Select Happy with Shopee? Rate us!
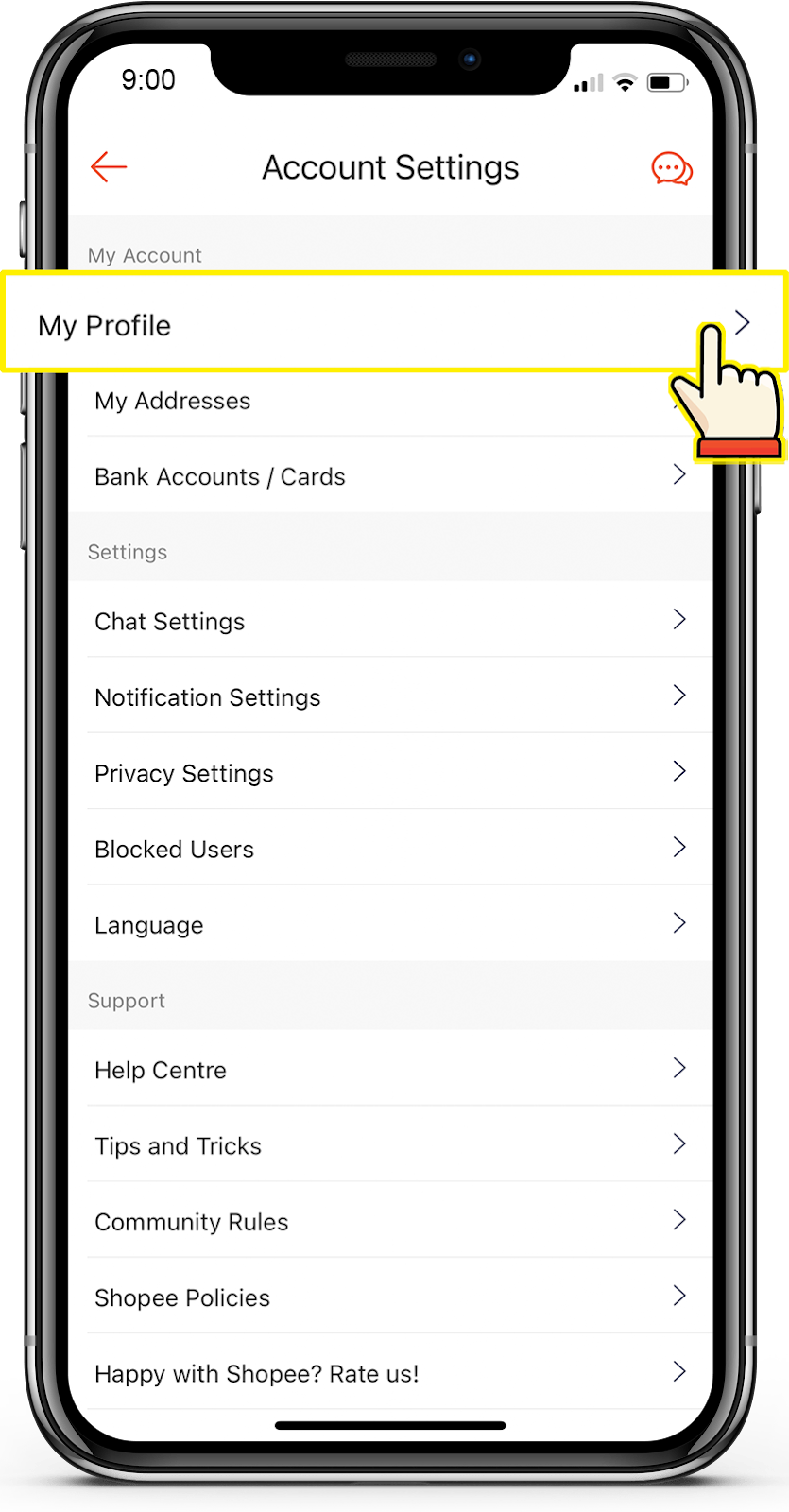The image size is (789, 1512). 391,1372
